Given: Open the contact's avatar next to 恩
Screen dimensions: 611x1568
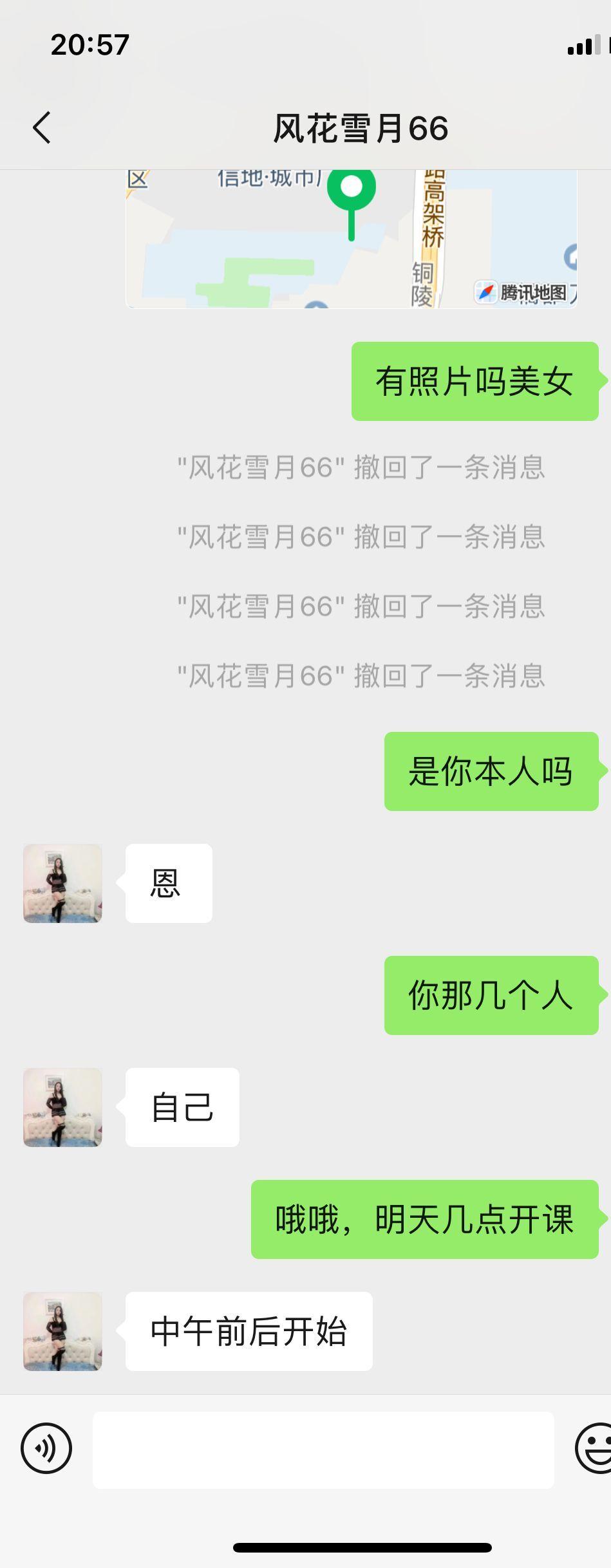Looking at the screenshot, I should 61,883.
